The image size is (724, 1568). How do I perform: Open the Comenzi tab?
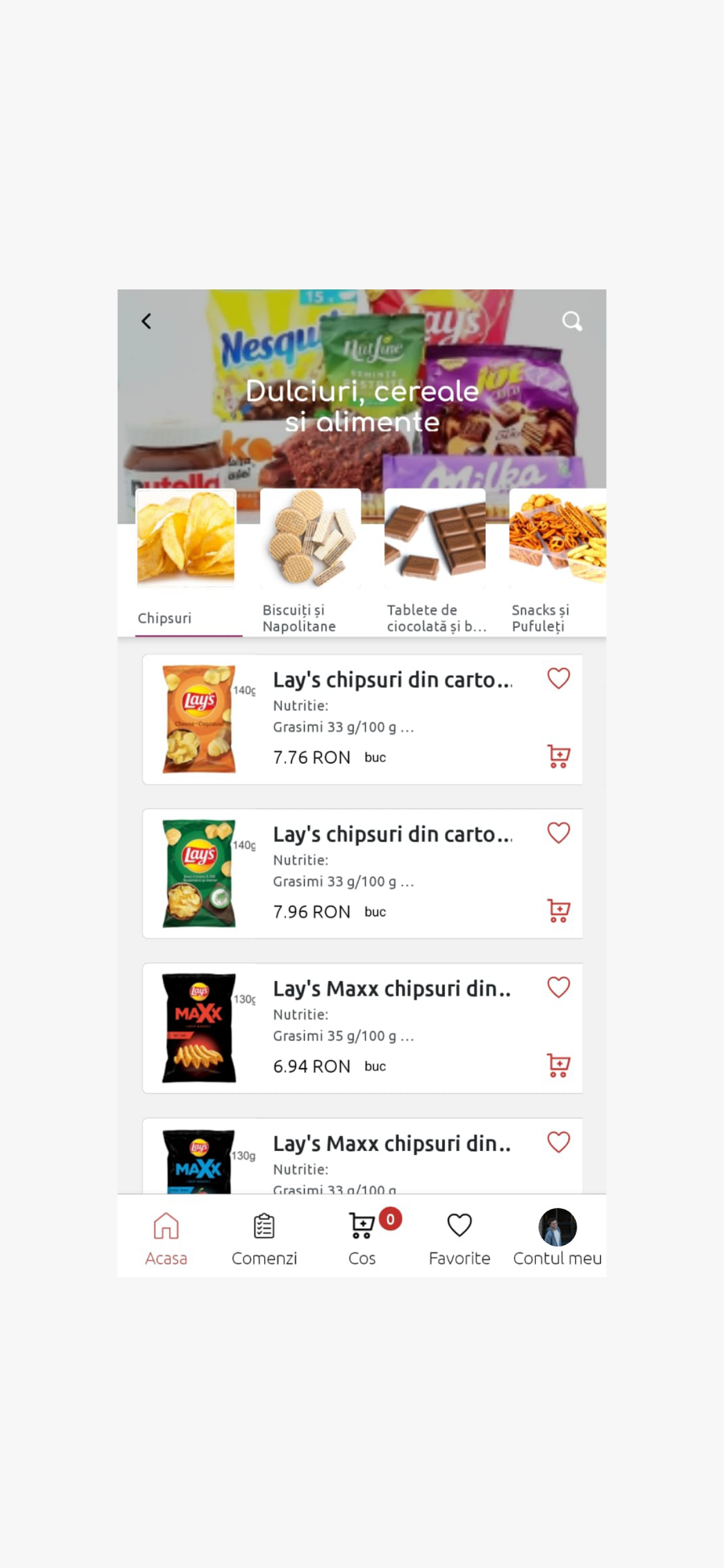coord(264,1238)
